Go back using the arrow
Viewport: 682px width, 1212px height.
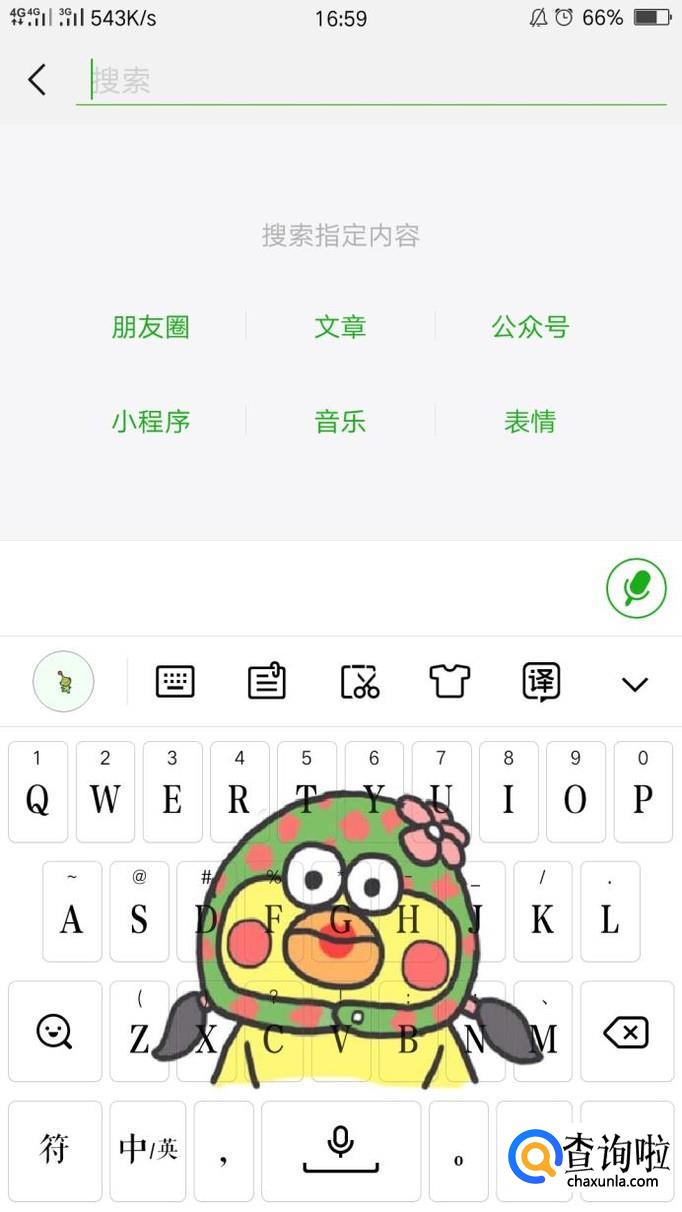click(x=37, y=79)
